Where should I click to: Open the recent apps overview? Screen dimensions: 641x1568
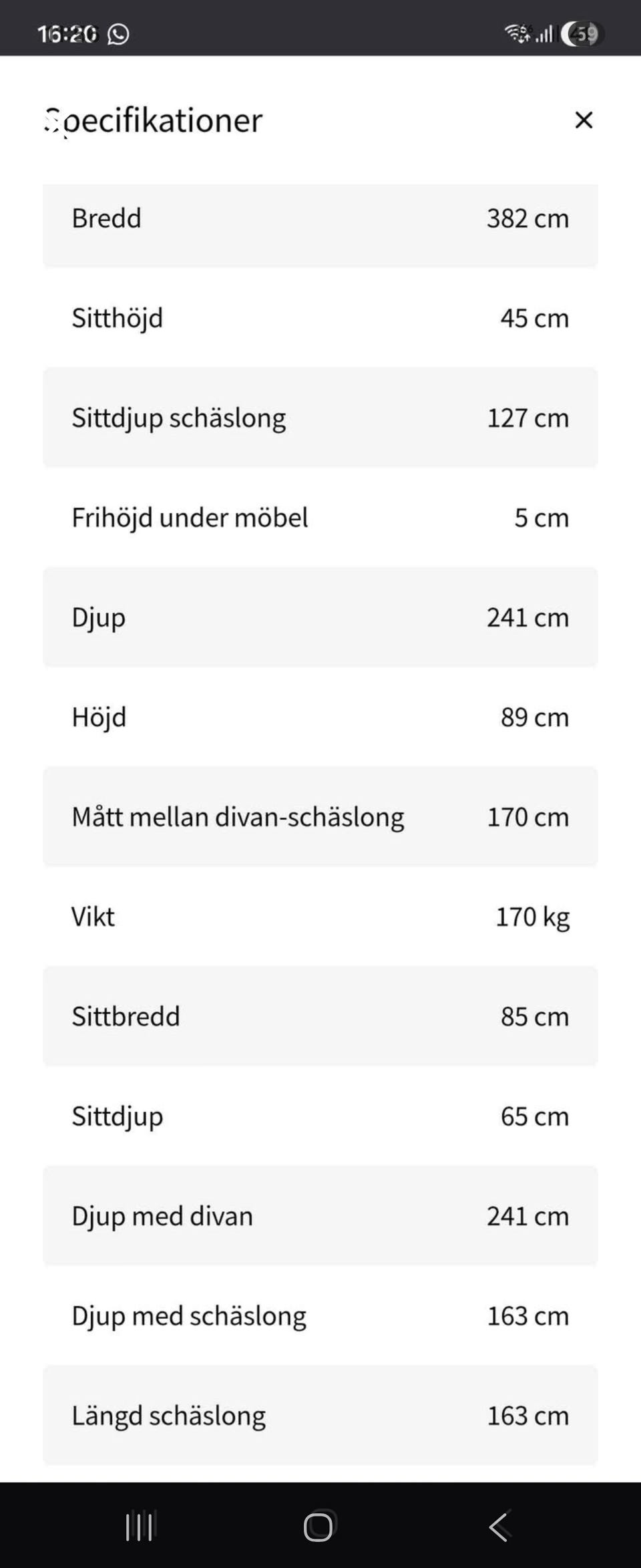(x=140, y=1526)
